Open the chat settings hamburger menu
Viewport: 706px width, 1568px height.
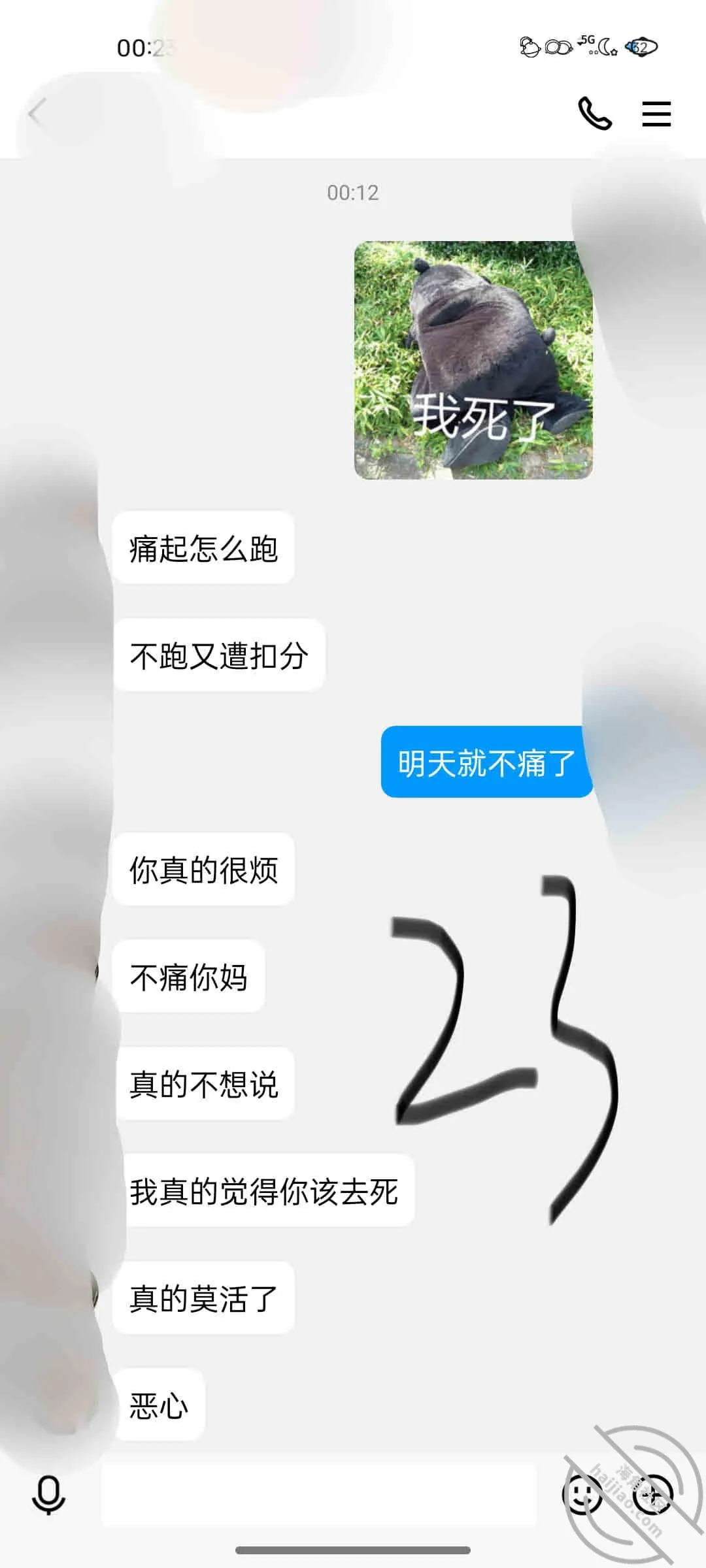click(656, 114)
